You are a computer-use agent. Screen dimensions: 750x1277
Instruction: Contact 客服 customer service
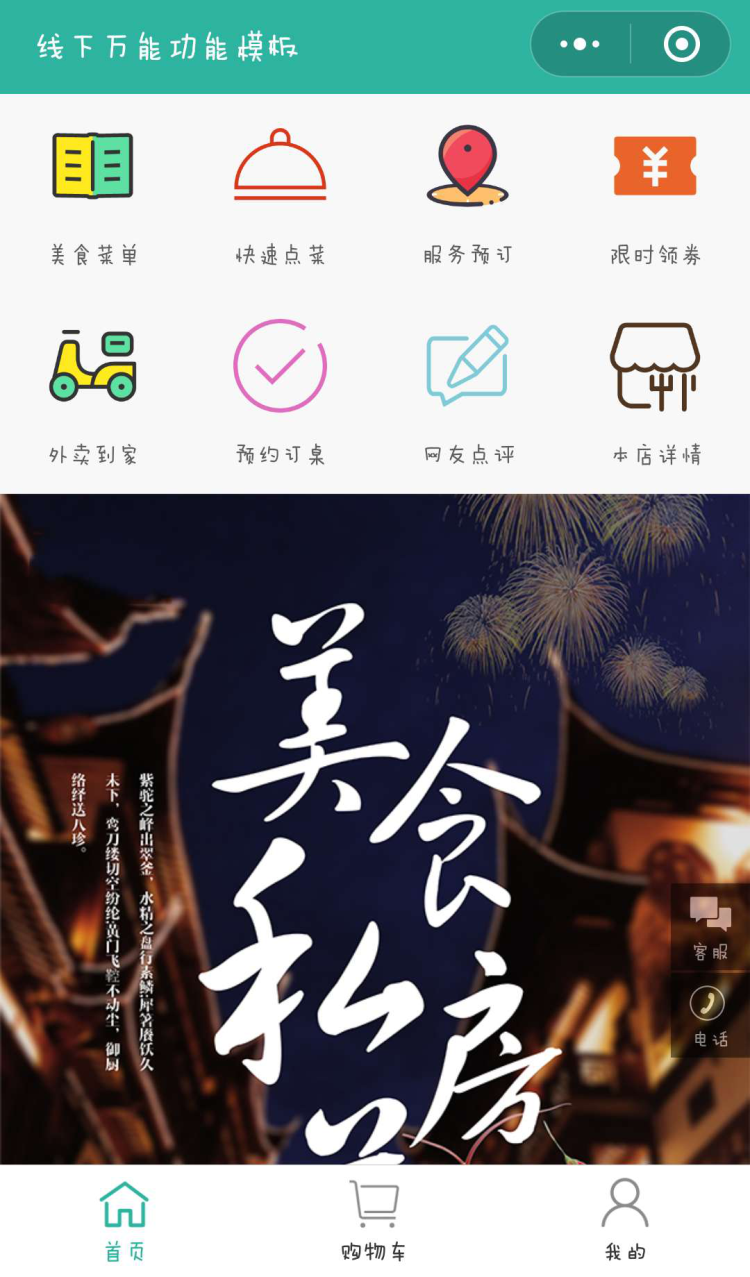(x=710, y=927)
